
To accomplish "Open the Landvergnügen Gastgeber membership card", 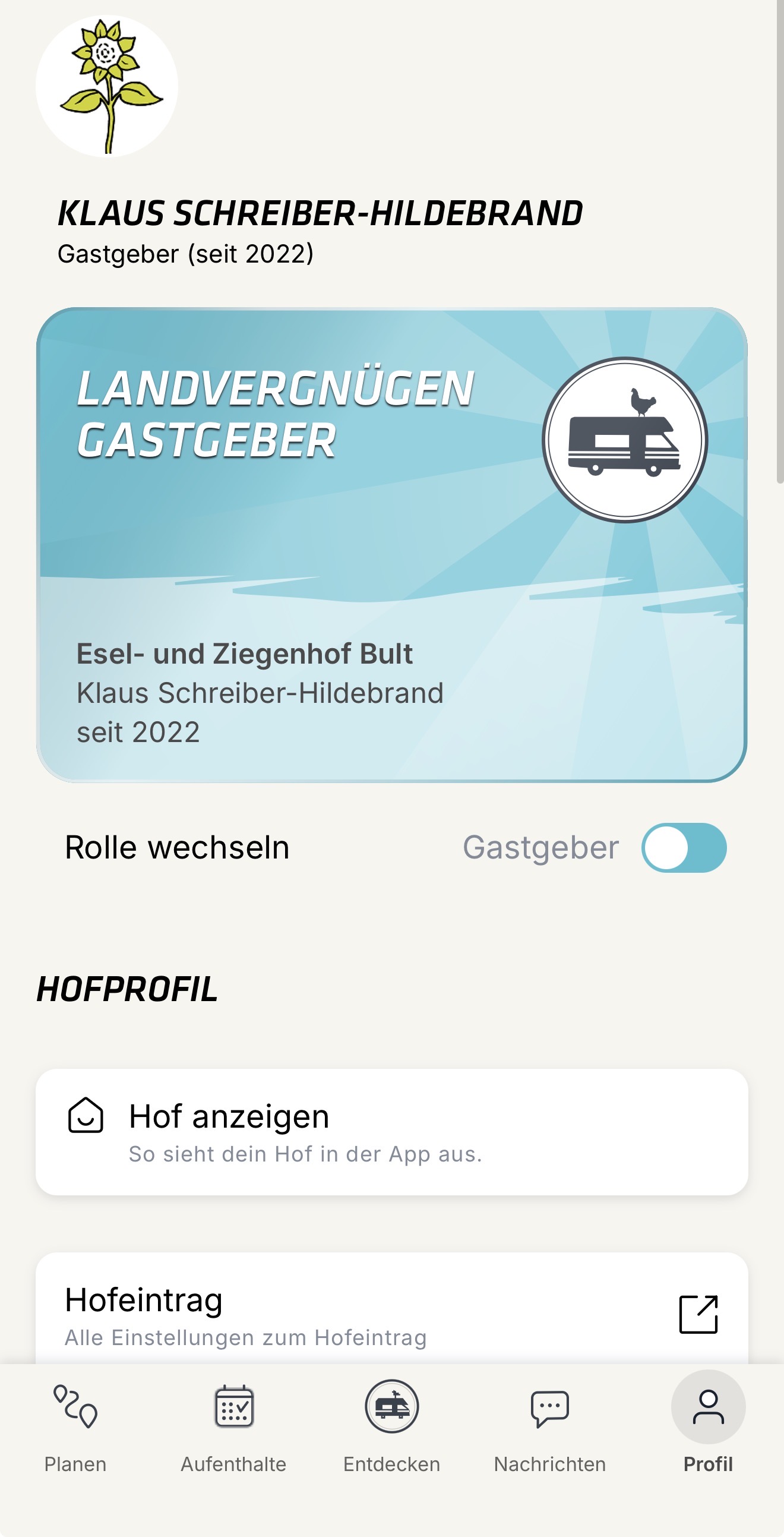I will pos(391,544).
